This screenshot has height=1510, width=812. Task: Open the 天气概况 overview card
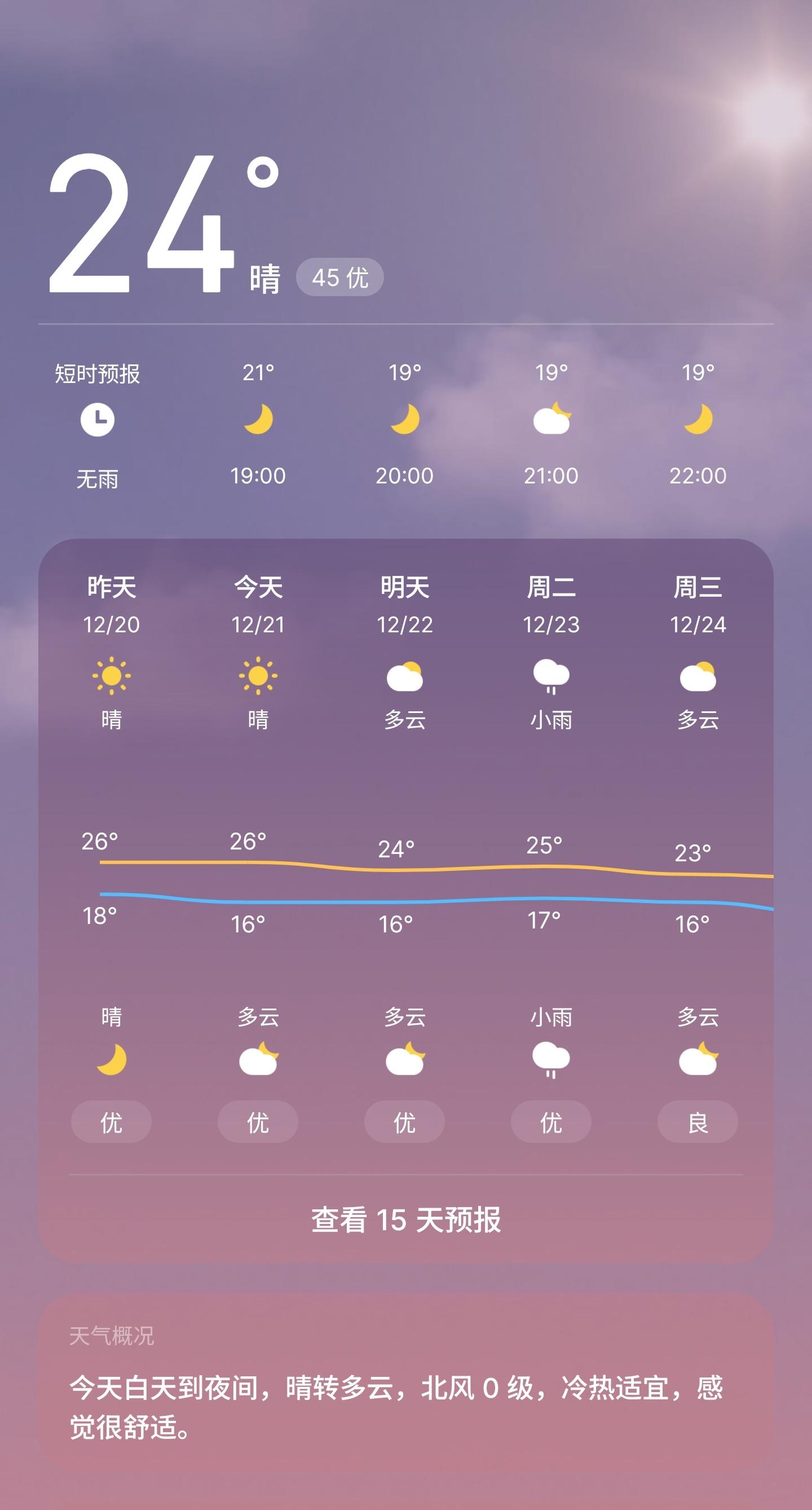pyautogui.click(x=405, y=1389)
